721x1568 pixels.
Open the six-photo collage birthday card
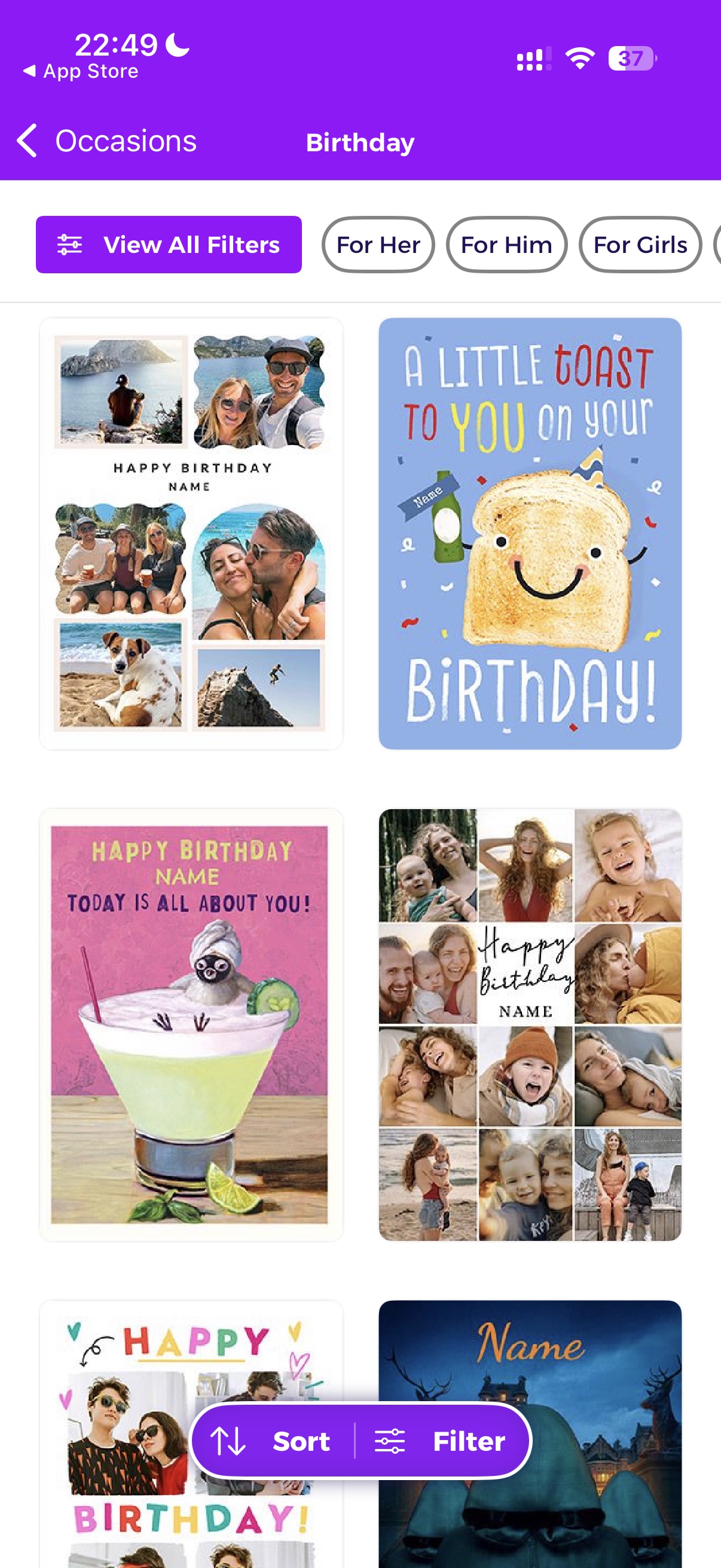(x=191, y=533)
